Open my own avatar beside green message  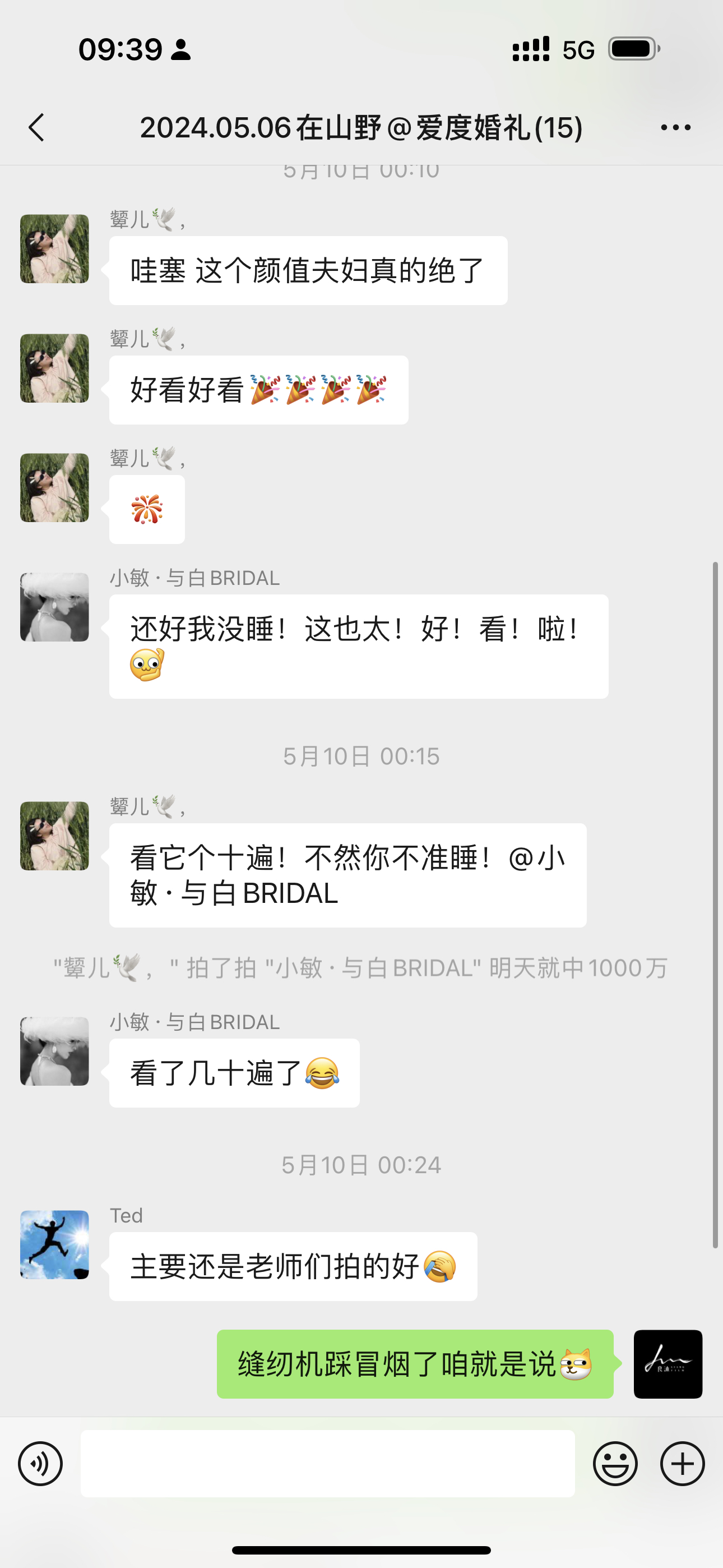(668, 1364)
